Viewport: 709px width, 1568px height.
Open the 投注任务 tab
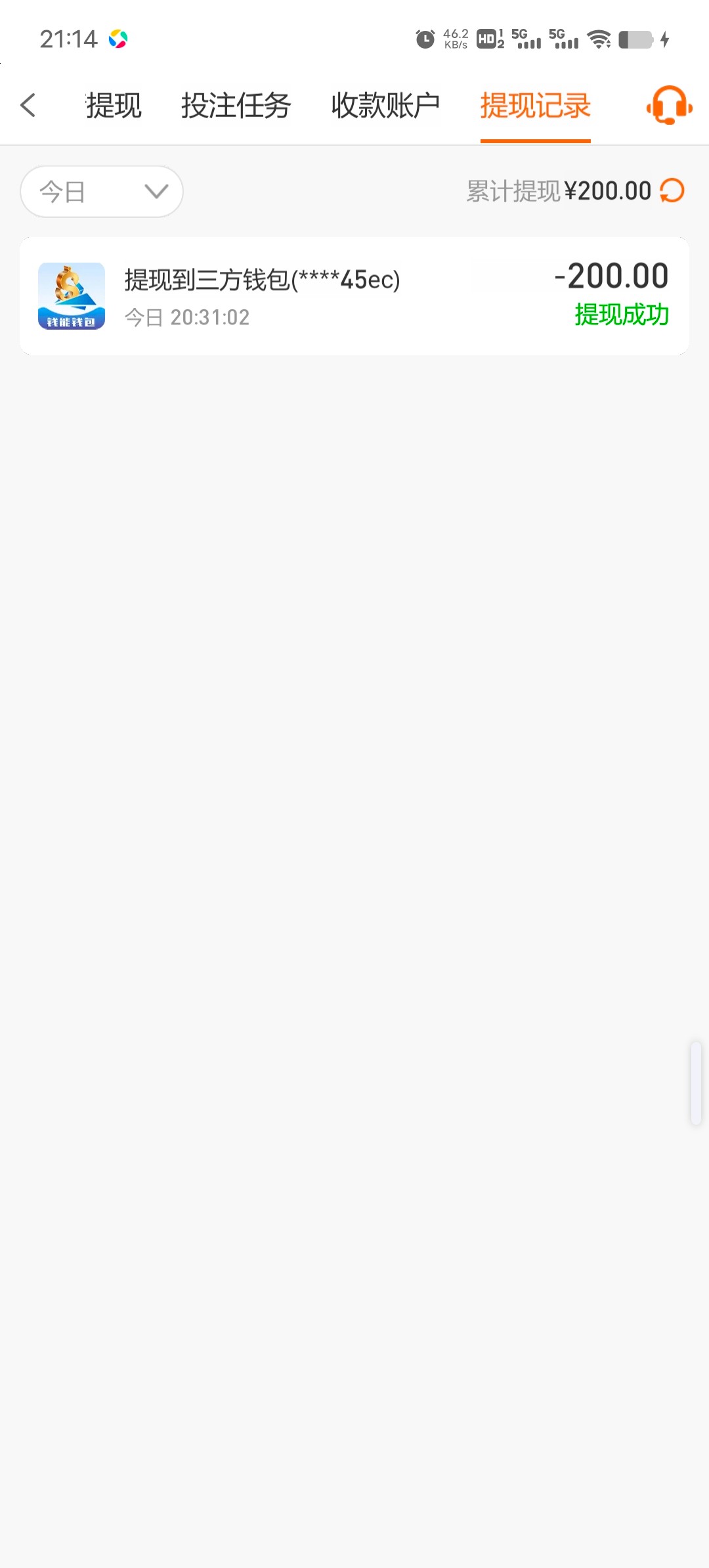[x=236, y=105]
